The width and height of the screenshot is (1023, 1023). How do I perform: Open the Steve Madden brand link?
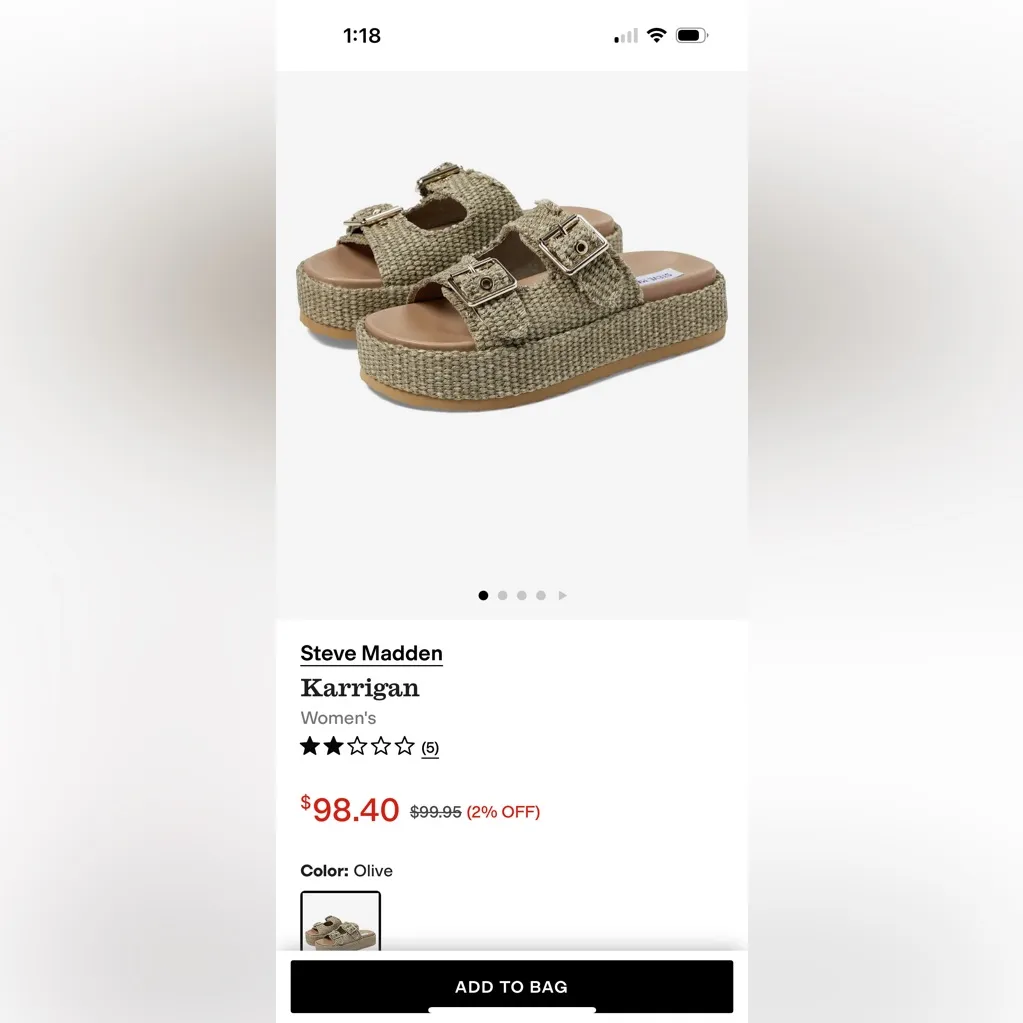pos(371,653)
